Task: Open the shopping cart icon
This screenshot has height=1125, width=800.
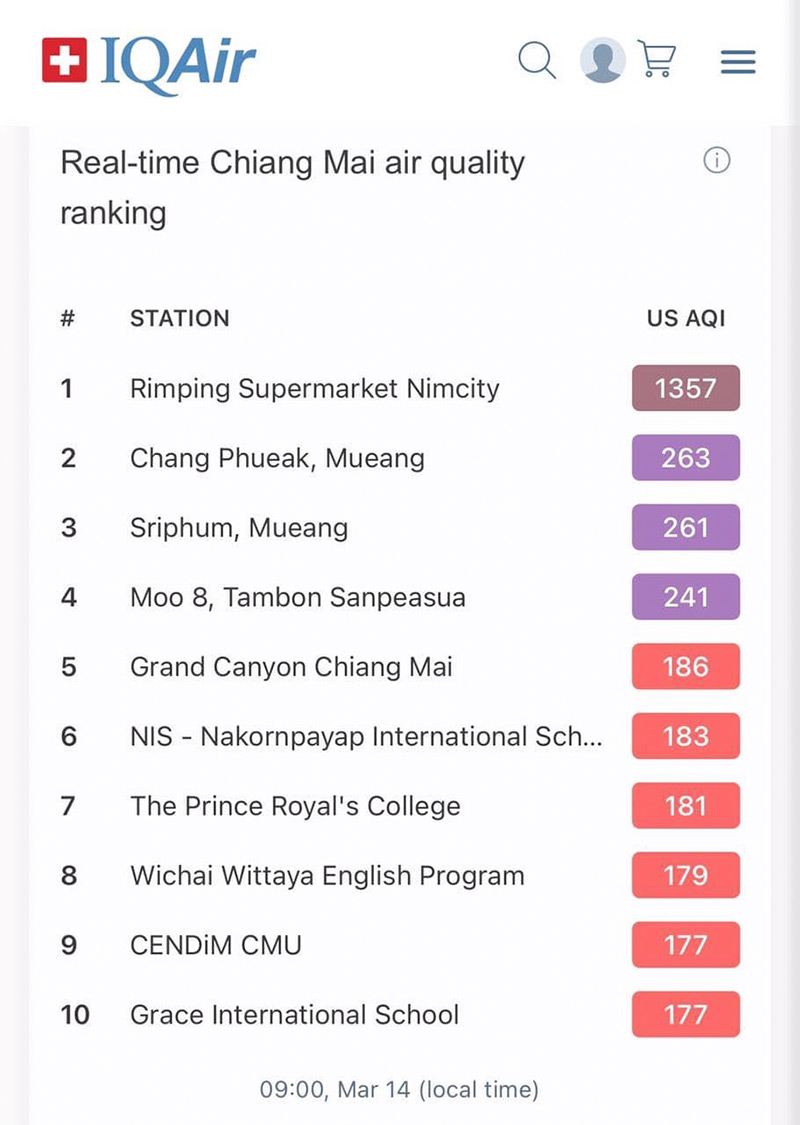Action: (657, 60)
